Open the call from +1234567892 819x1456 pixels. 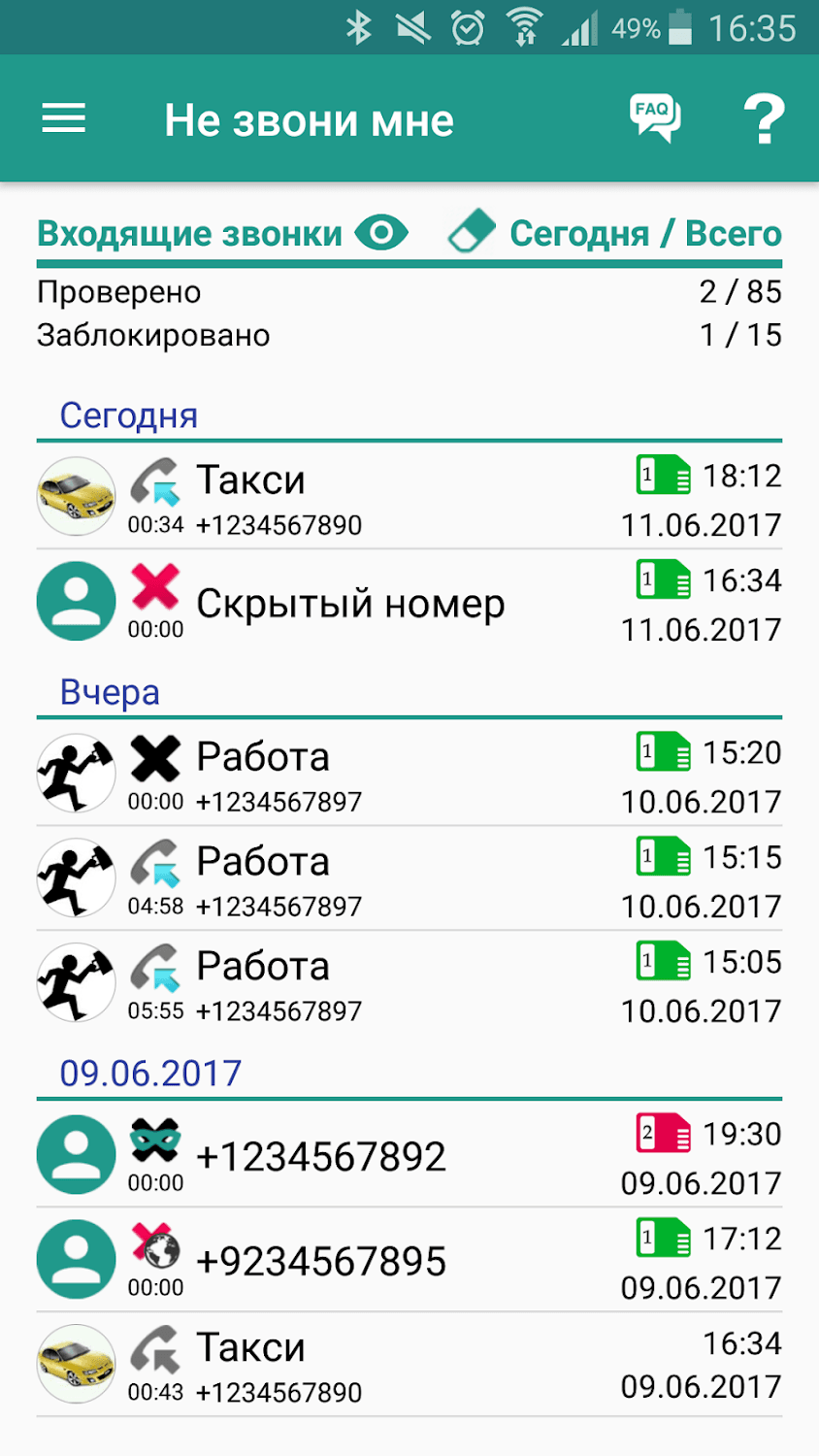(408, 1156)
